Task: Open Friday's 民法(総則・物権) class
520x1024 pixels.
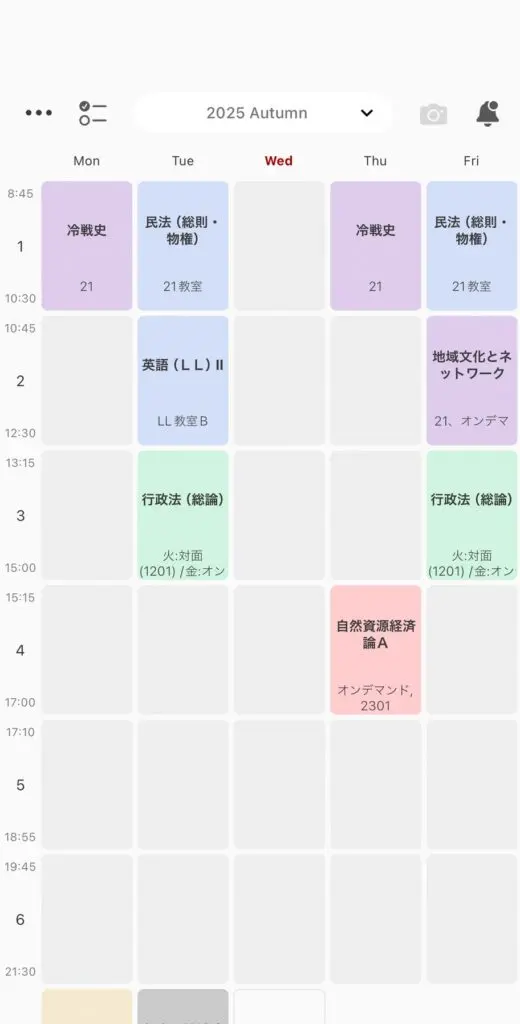Action: (472, 246)
